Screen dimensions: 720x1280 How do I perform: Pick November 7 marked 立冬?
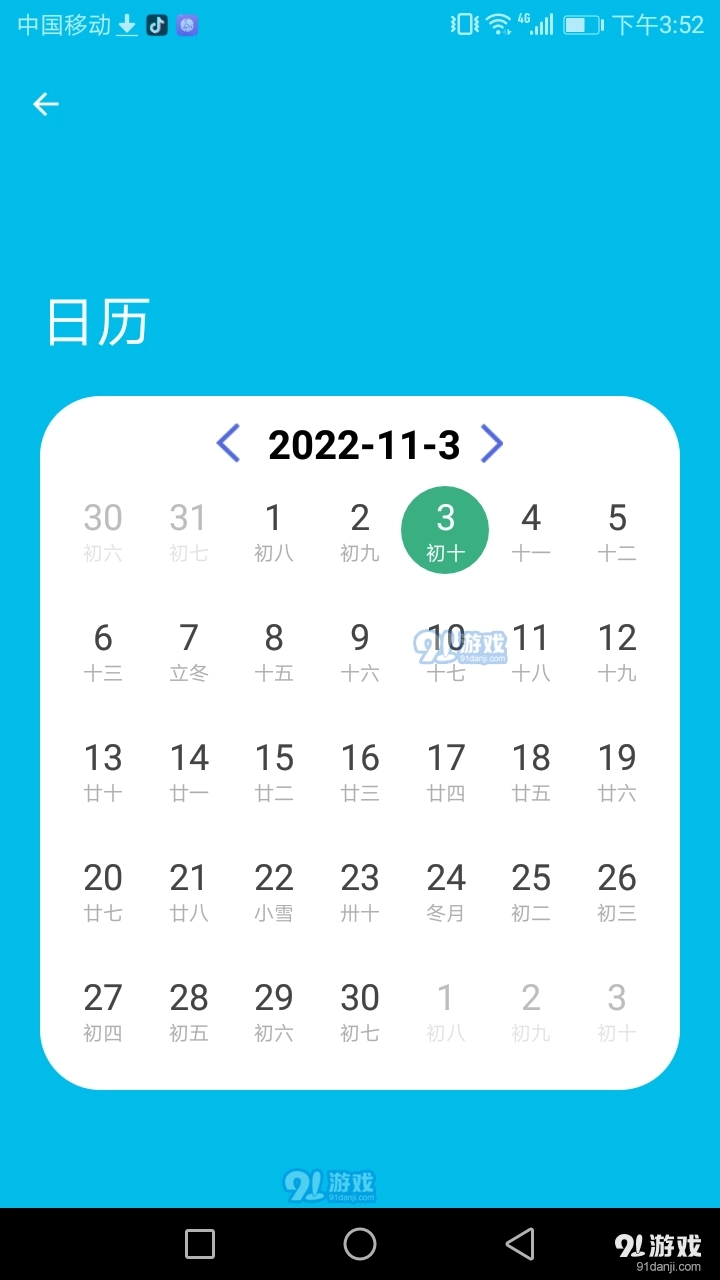[x=188, y=651]
